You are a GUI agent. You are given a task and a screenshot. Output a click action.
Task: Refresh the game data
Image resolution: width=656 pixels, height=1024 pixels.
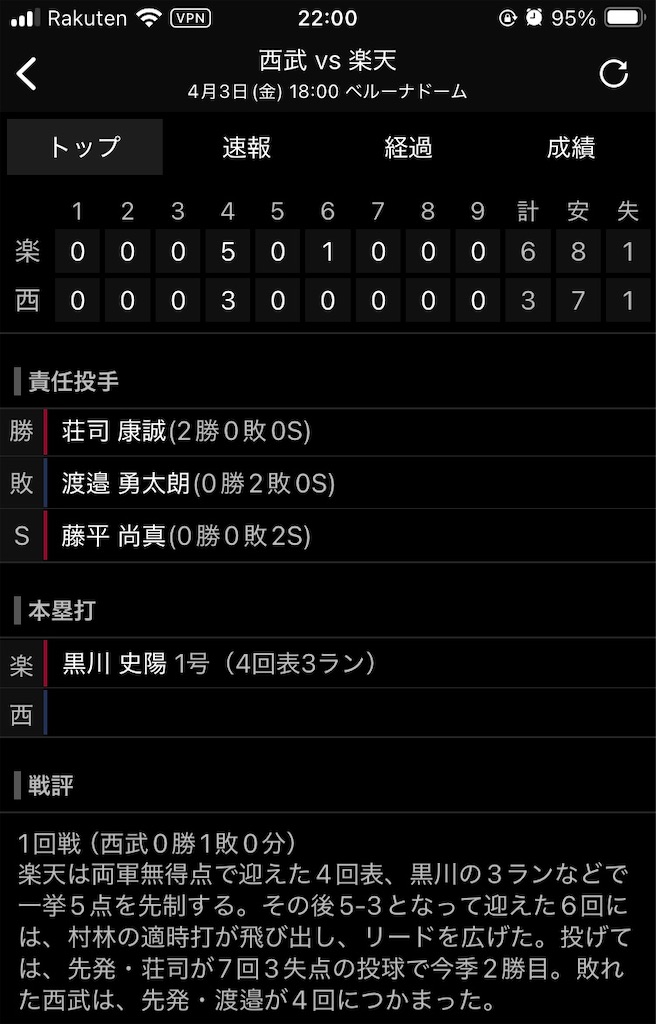coord(614,73)
